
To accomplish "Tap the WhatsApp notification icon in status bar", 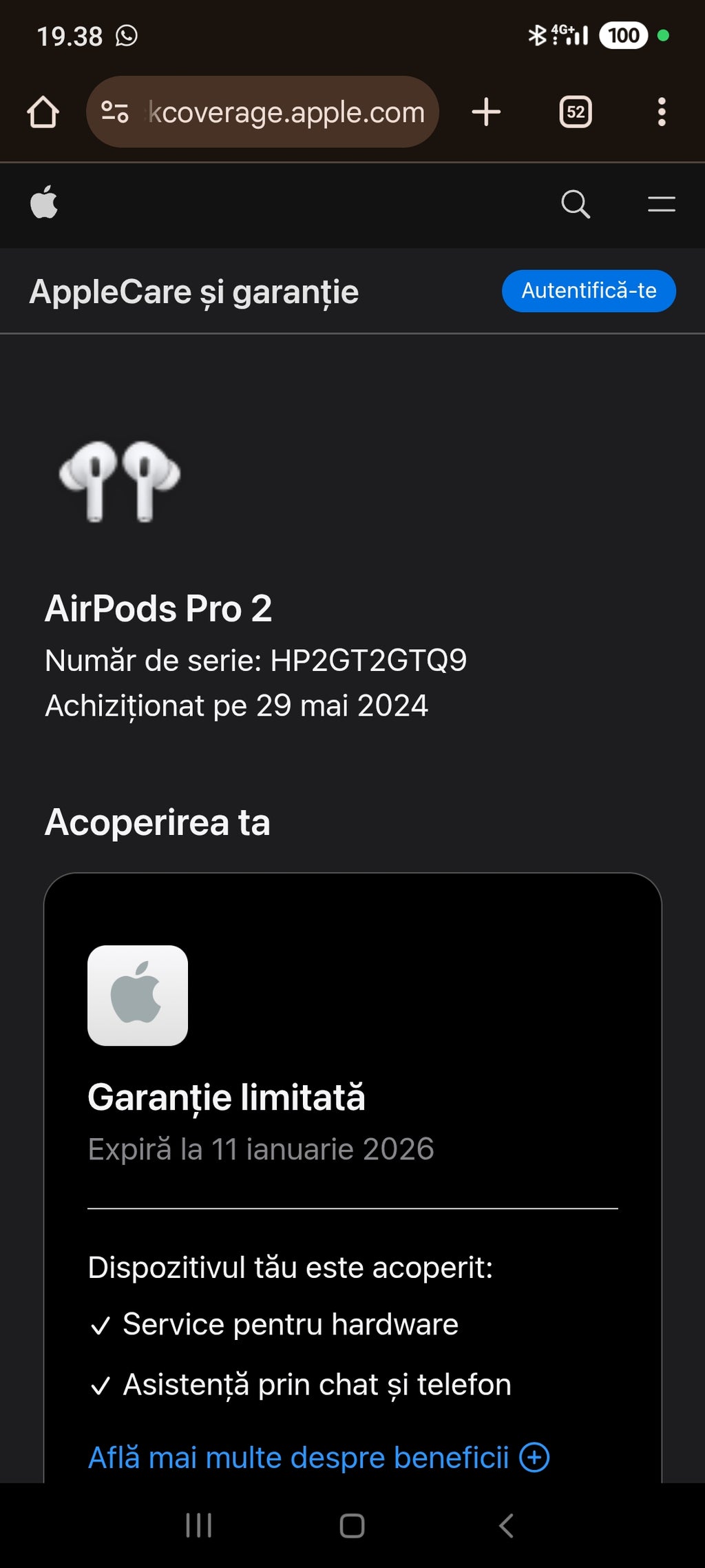I will pos(127,34).
